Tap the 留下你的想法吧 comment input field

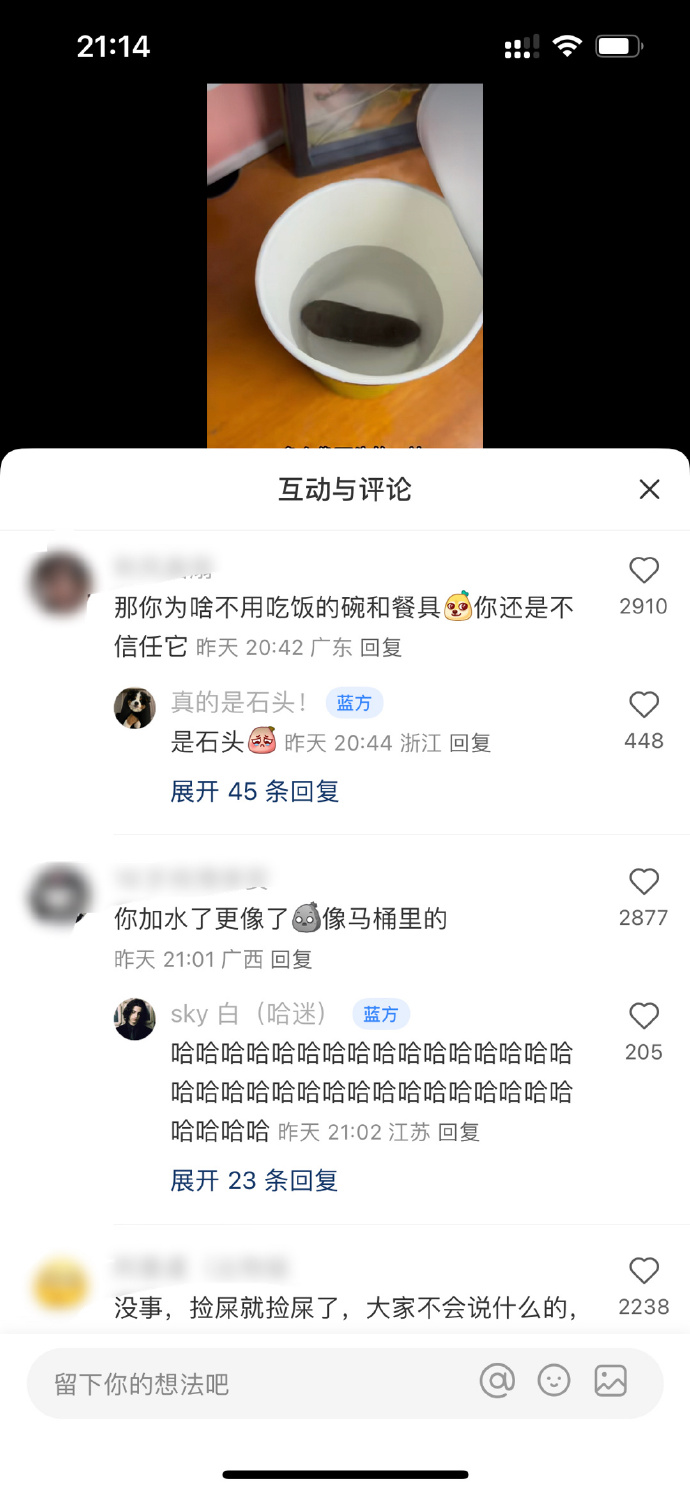tap(250, 1384)
